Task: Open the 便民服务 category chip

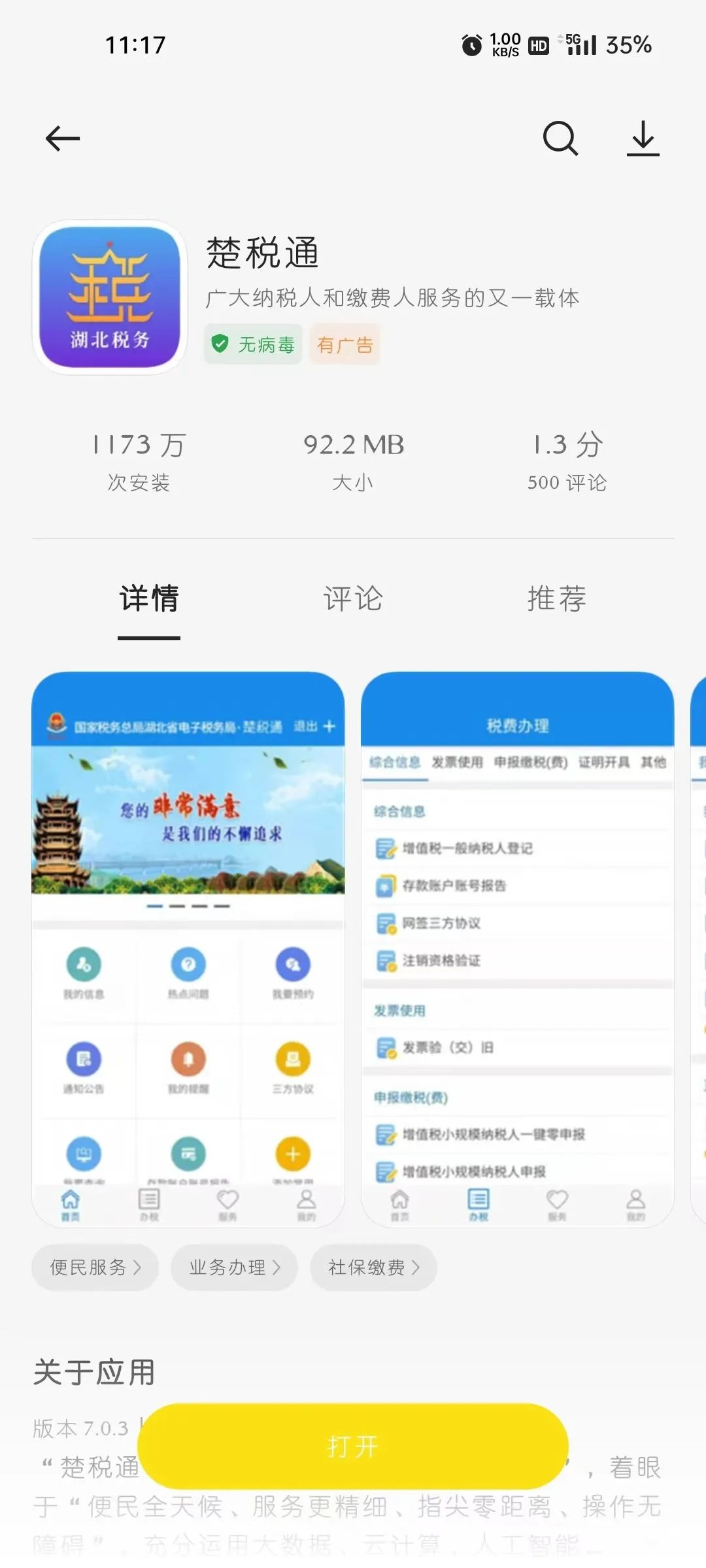Action: coord(95,1267)
